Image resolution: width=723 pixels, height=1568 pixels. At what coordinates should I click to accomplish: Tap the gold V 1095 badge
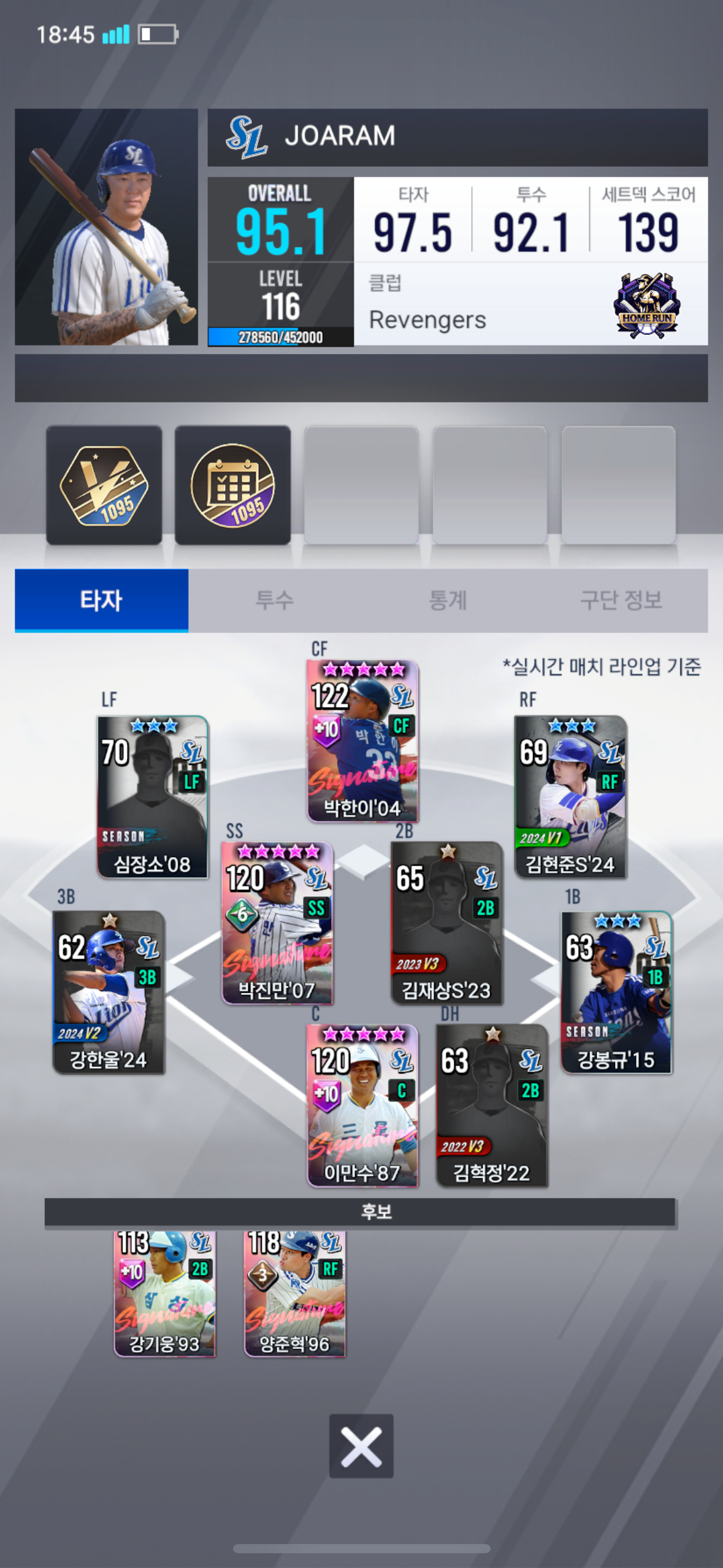104,485
